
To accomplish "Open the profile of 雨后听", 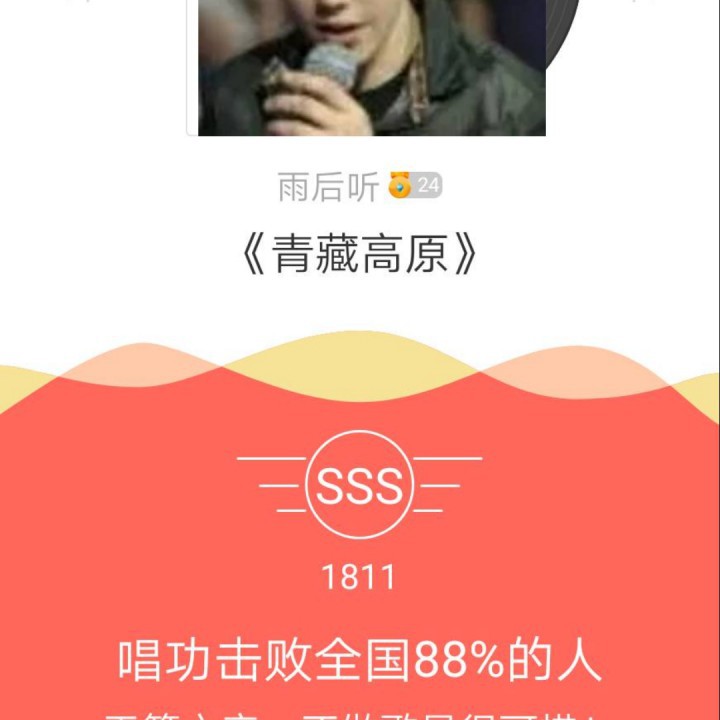I will (328, 187).
